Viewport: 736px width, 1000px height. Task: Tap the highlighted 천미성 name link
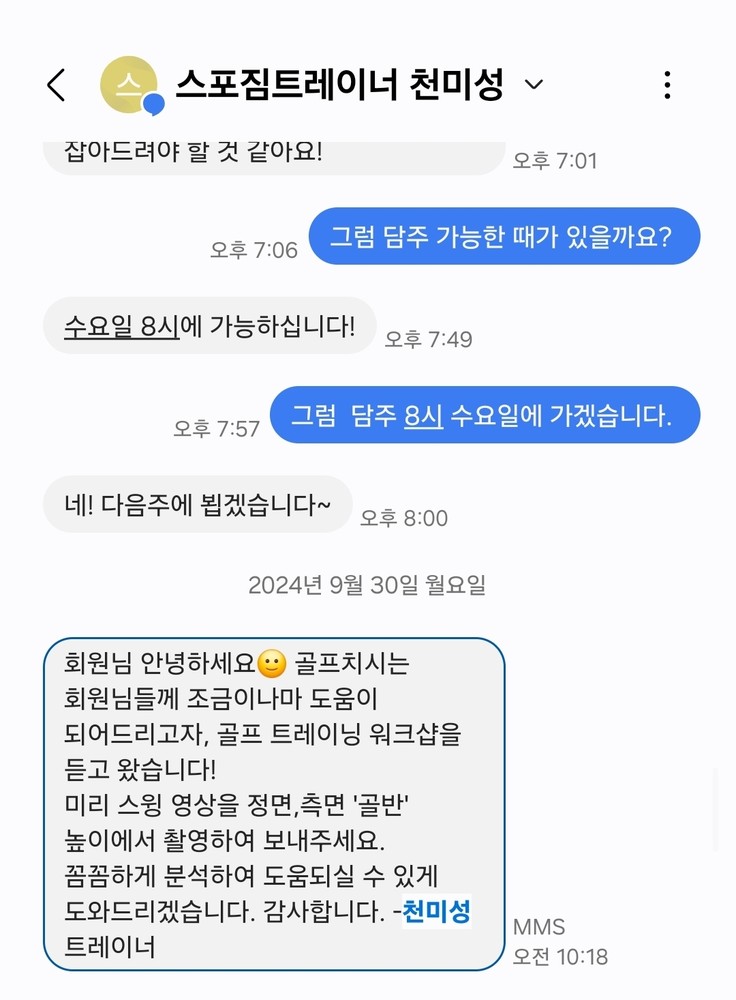coord(436,912)
